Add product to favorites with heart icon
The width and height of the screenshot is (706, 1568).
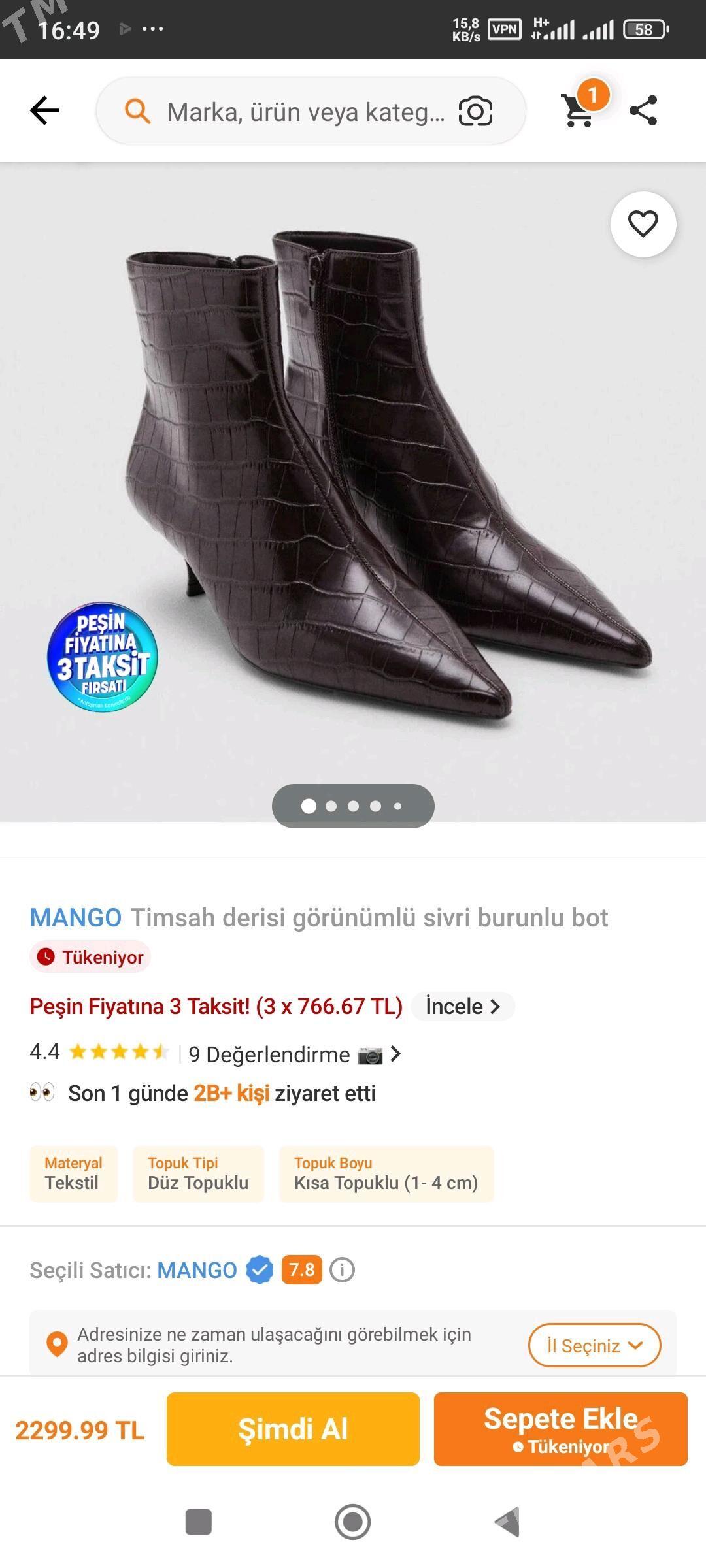point(643,223)
